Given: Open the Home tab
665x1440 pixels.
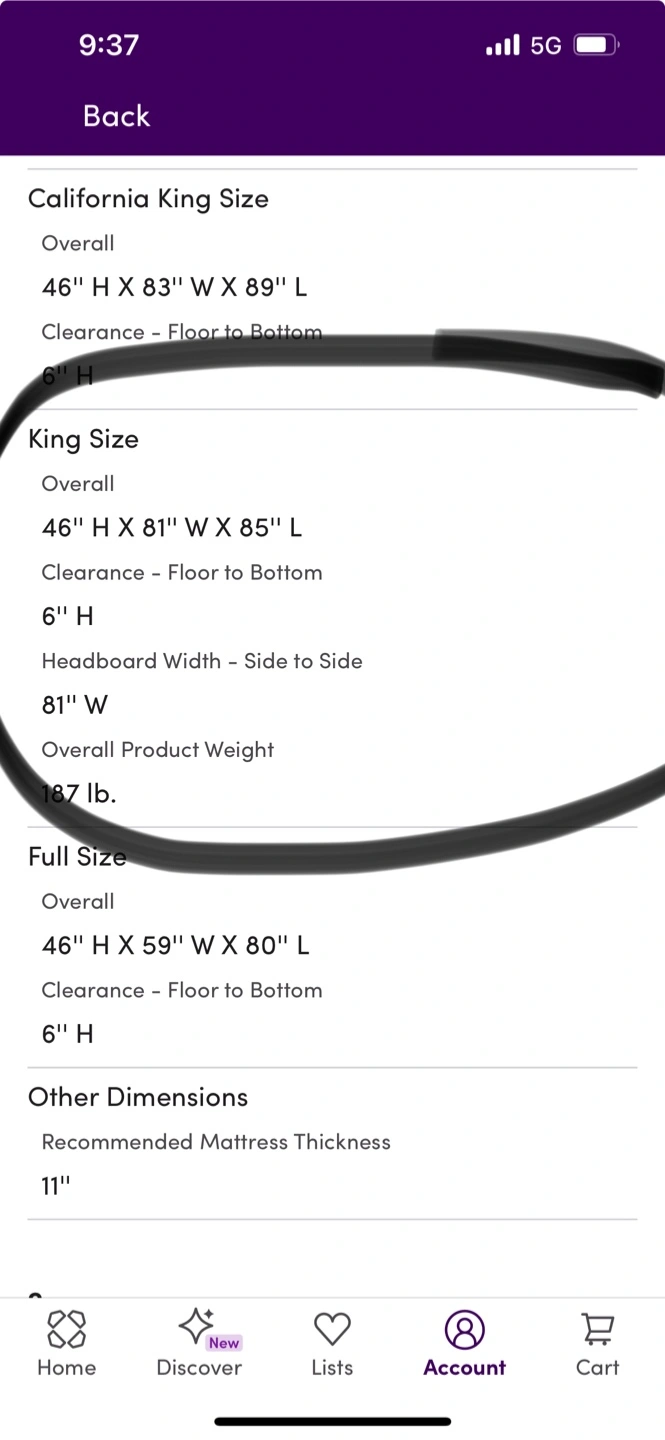Looking at the screenshot, I should 67,1344.
